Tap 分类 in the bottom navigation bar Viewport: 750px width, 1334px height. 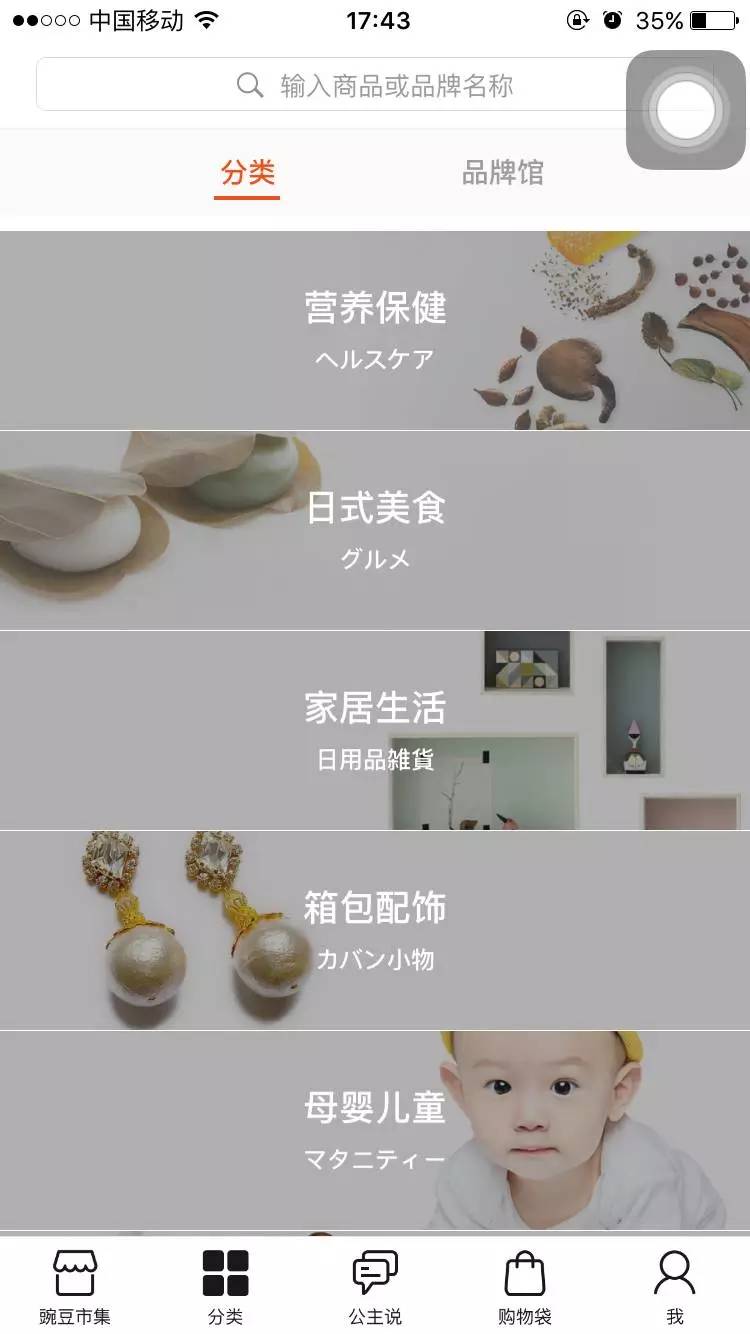[225, 1287]
